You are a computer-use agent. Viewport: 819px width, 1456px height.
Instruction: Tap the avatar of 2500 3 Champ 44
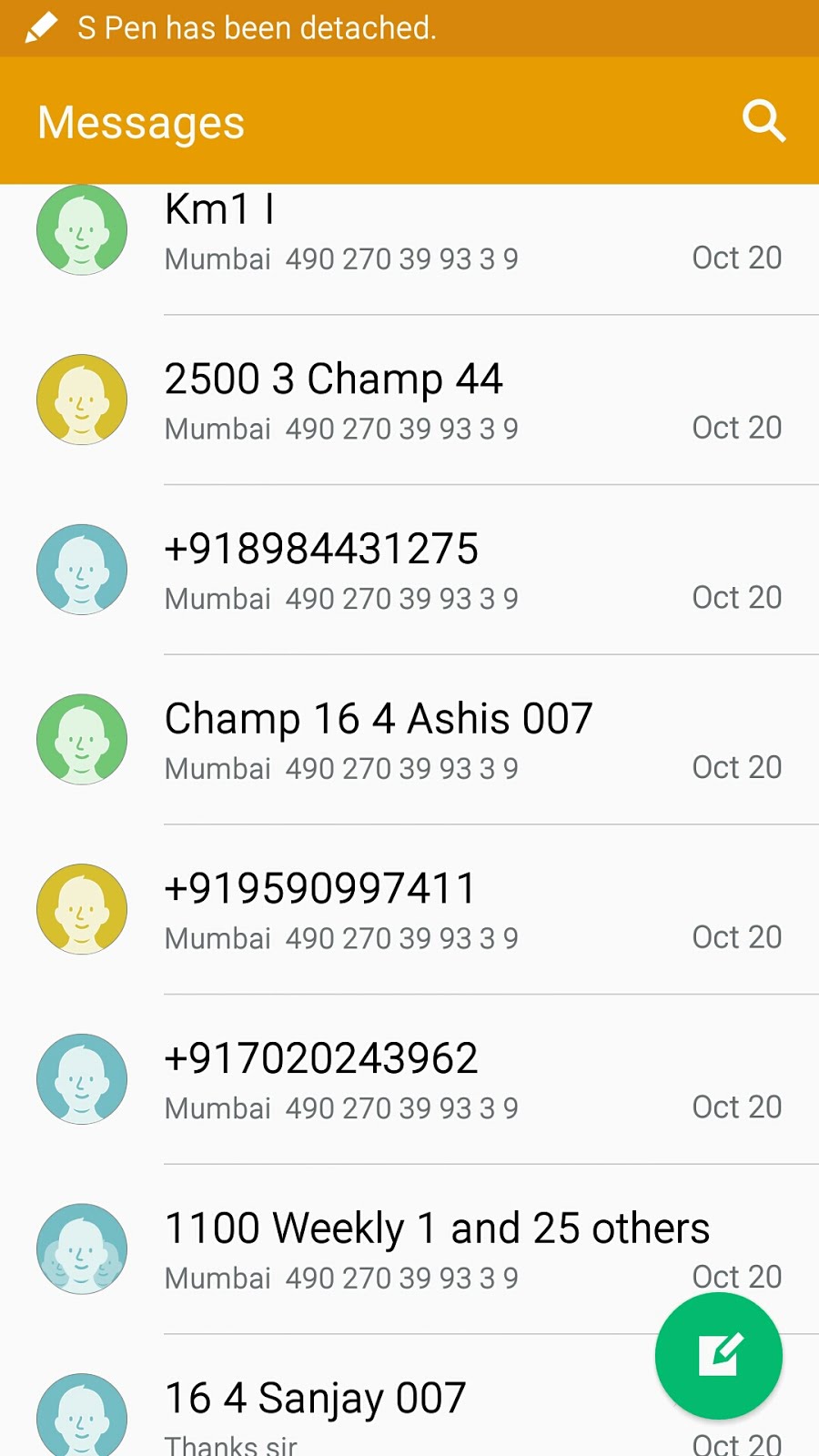(x=82, y=399)
